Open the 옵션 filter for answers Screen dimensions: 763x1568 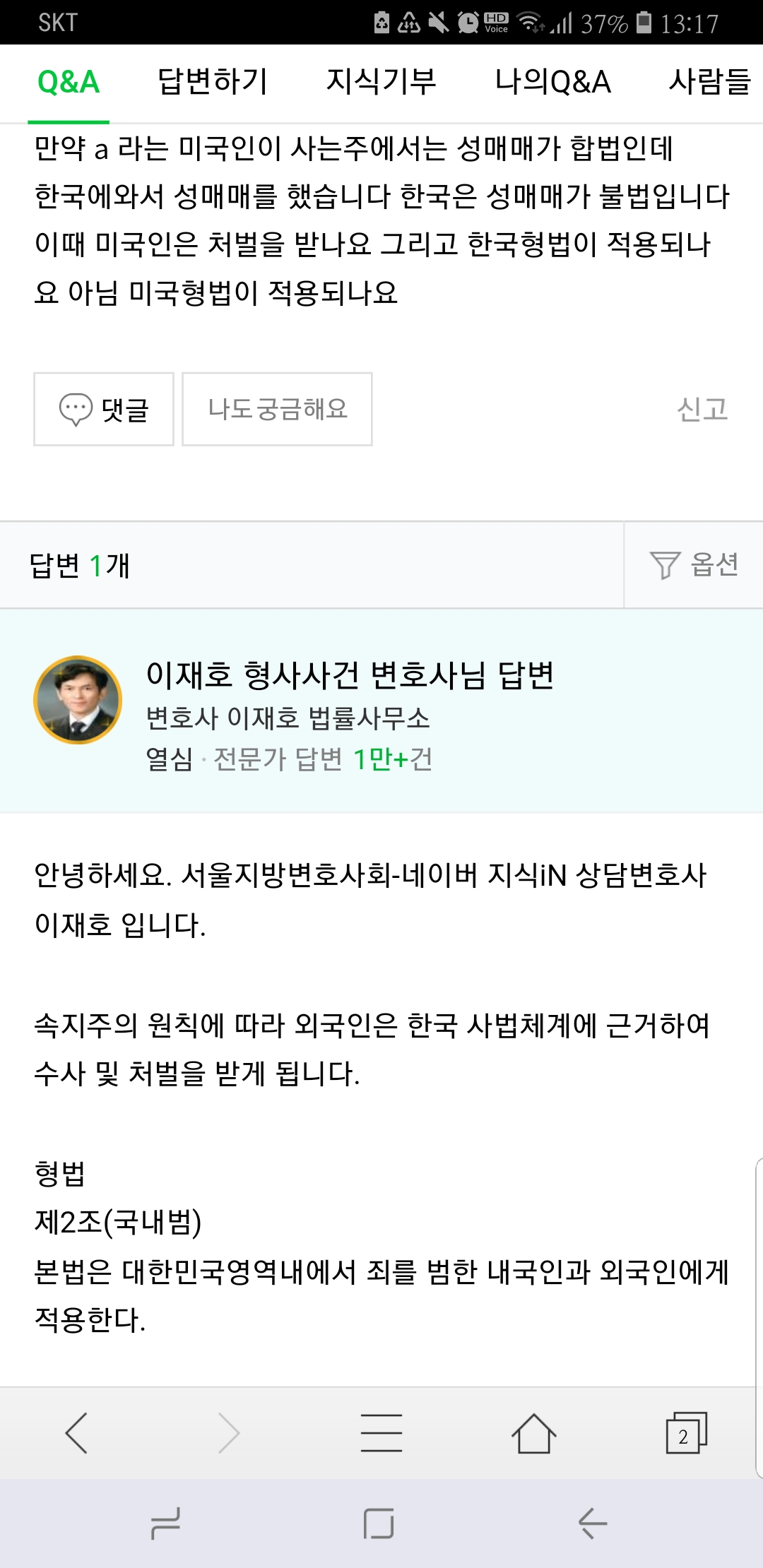click(x=694, y=565)
